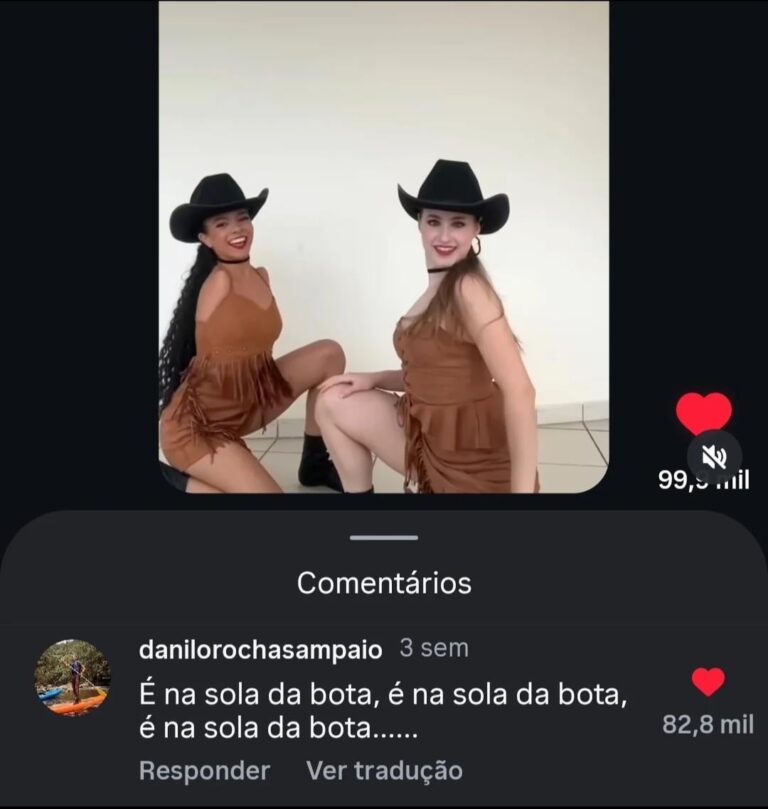Like the reel with 99,9 mil likes
Screen dimensions: 768x809
pyautogui.click(x=703, y=411)
